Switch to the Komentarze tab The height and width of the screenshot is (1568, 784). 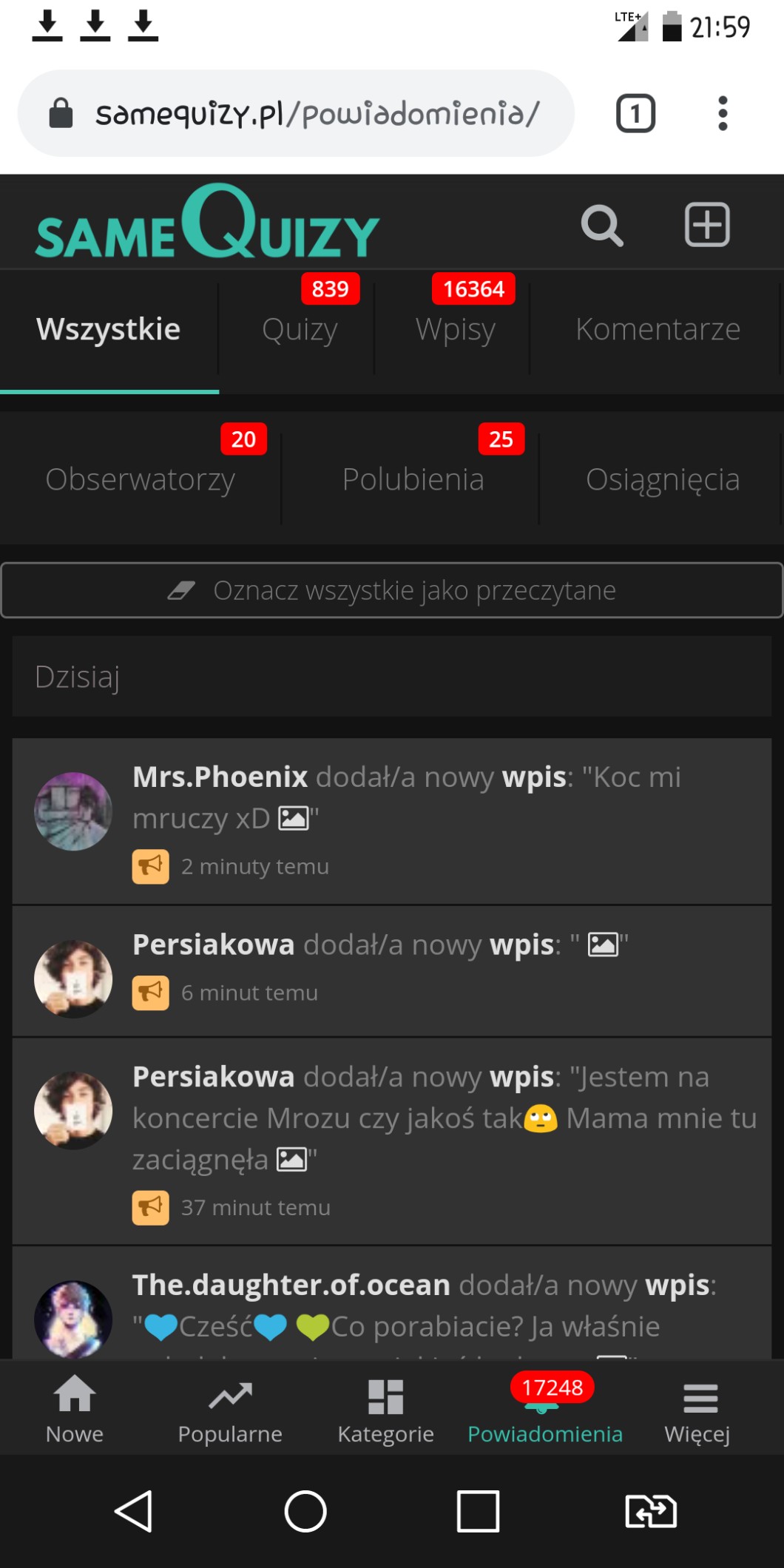coord(658,329)
